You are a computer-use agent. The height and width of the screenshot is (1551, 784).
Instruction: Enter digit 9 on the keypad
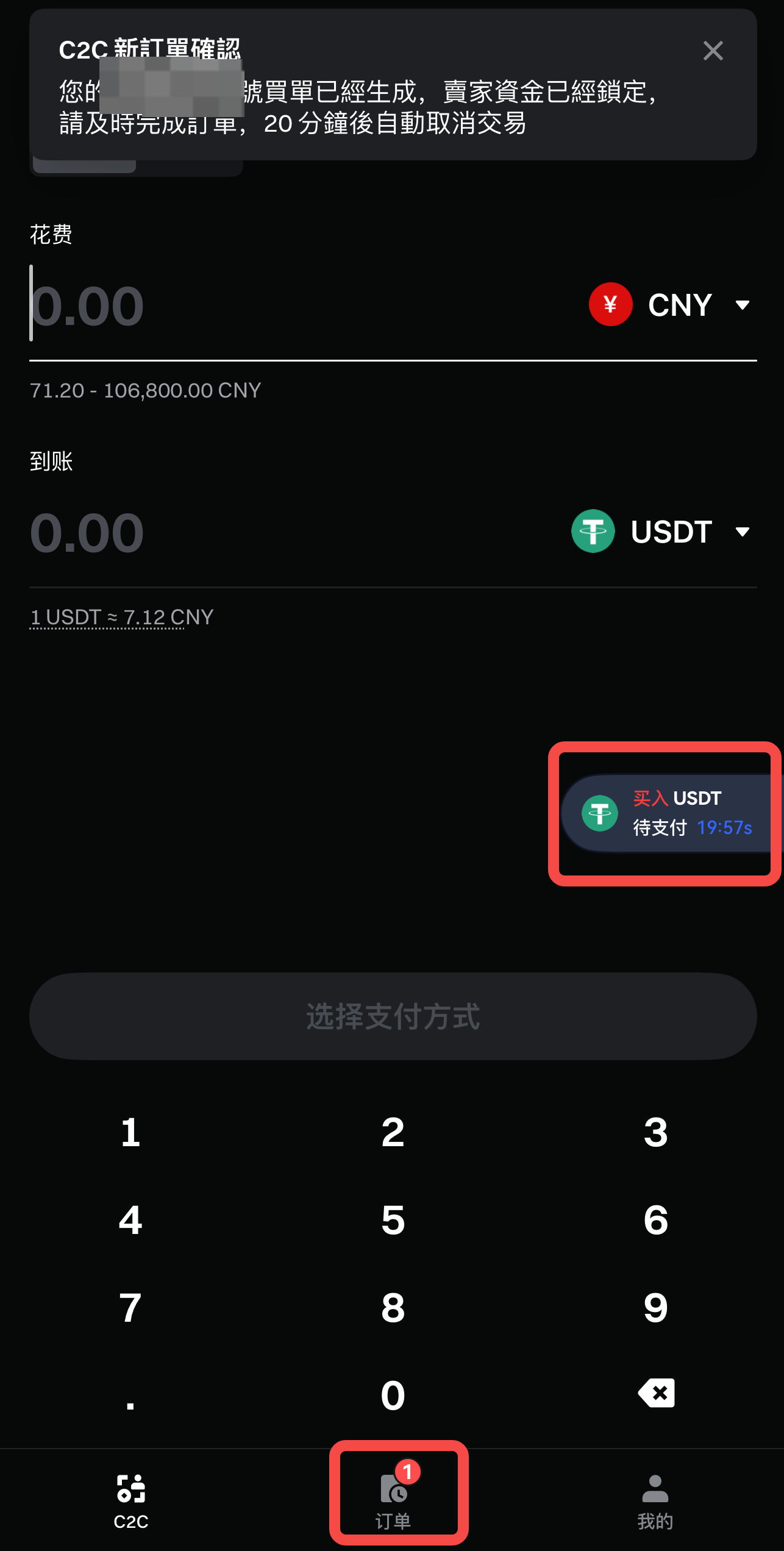click(x=655, y=1308)
